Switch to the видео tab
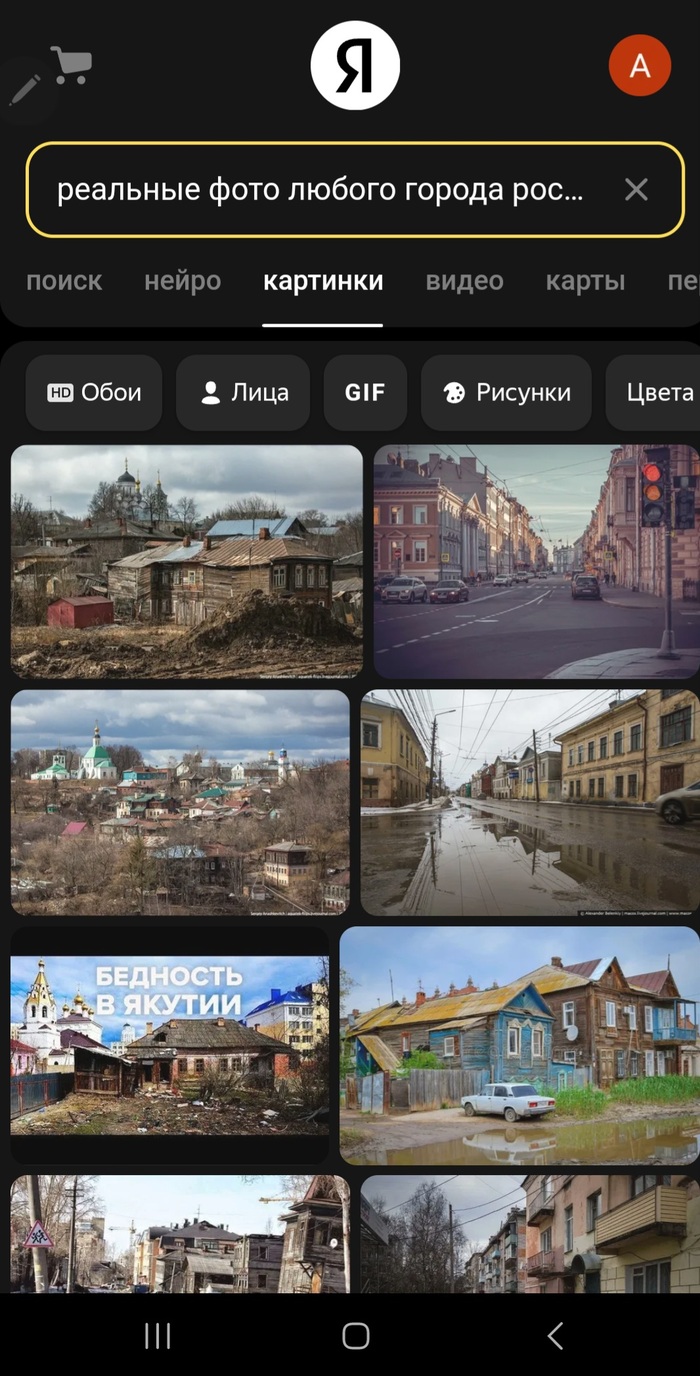Screen dimensions: 700x1376 [x=464, y=281]
